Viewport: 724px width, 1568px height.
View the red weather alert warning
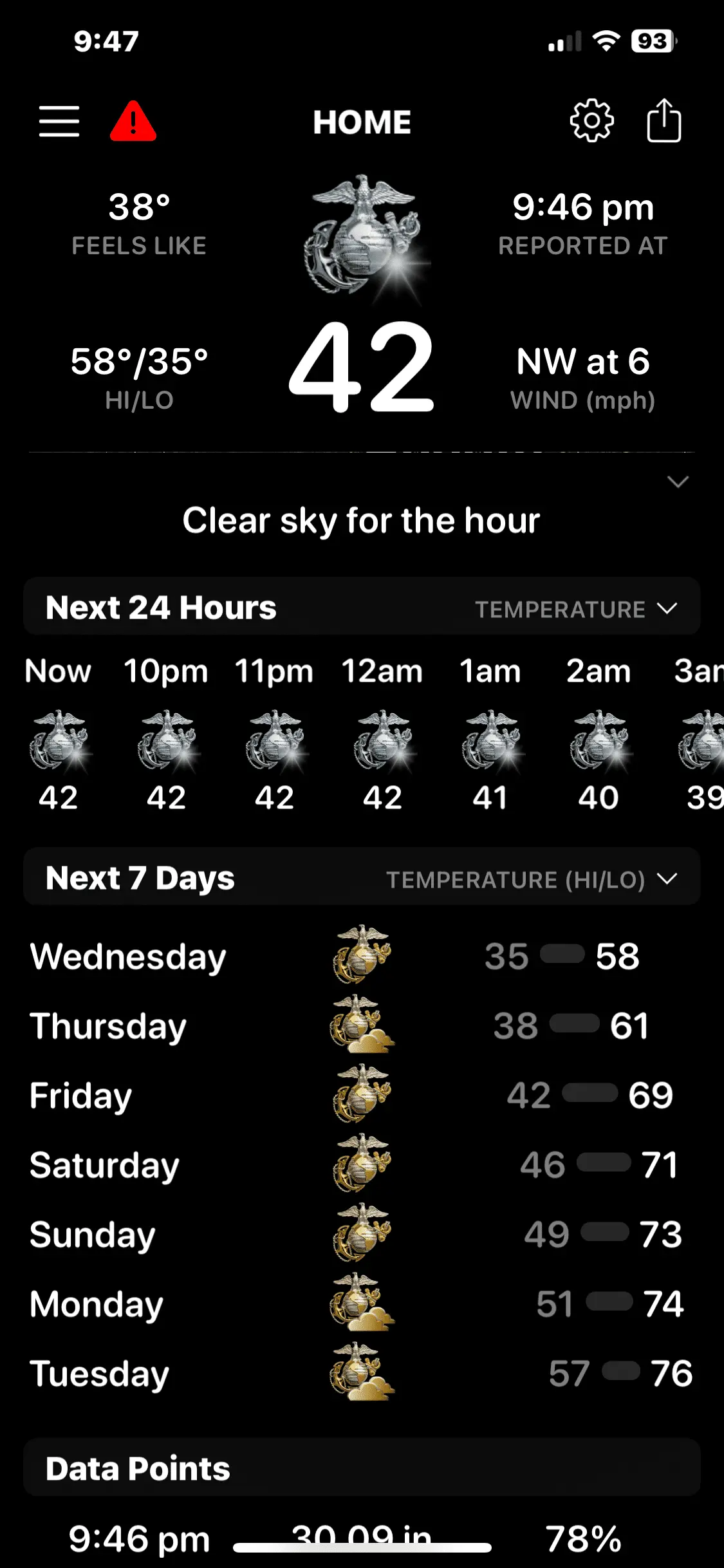click(x=133, y=122)
